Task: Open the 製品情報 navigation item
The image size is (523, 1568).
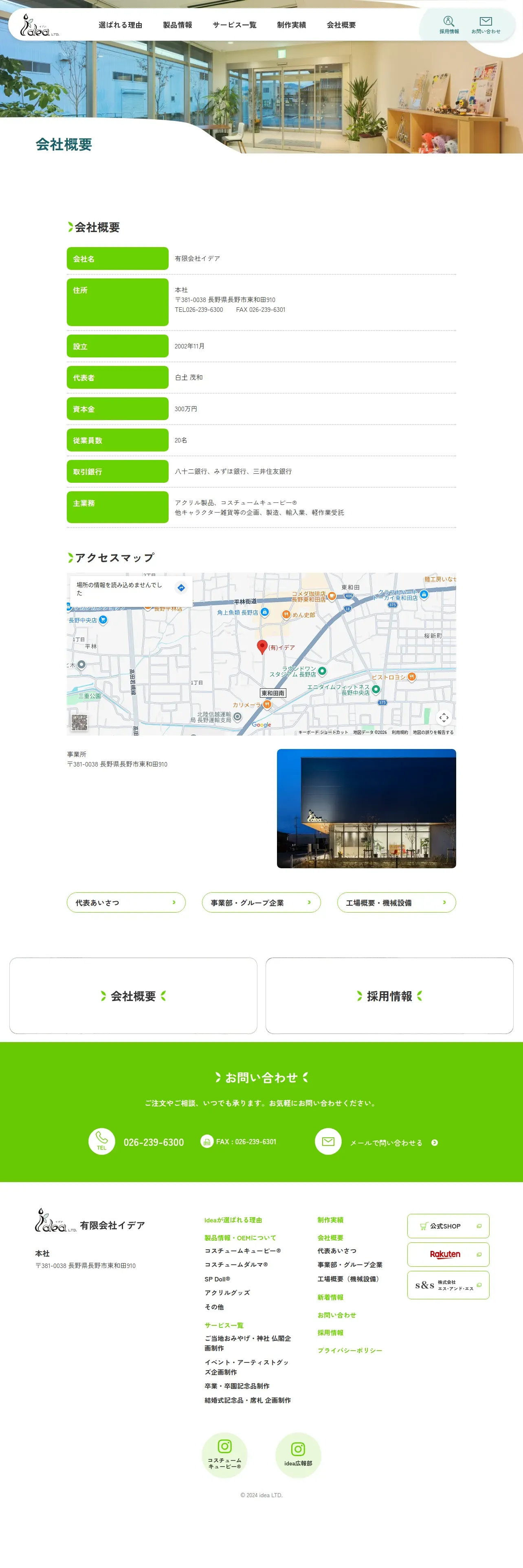Action: (x=177, y=25)
